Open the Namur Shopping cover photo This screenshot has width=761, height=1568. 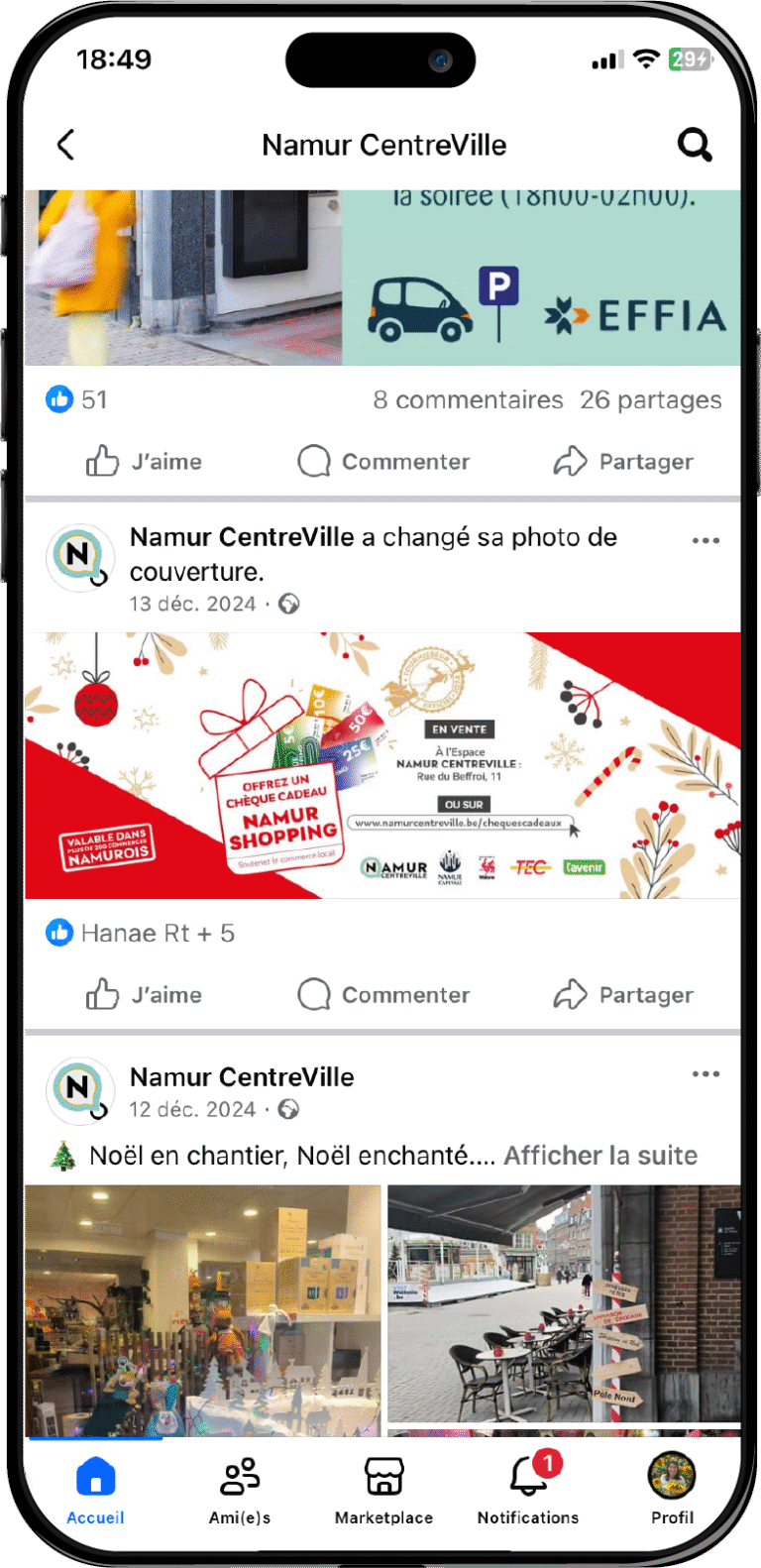(382, 765)
